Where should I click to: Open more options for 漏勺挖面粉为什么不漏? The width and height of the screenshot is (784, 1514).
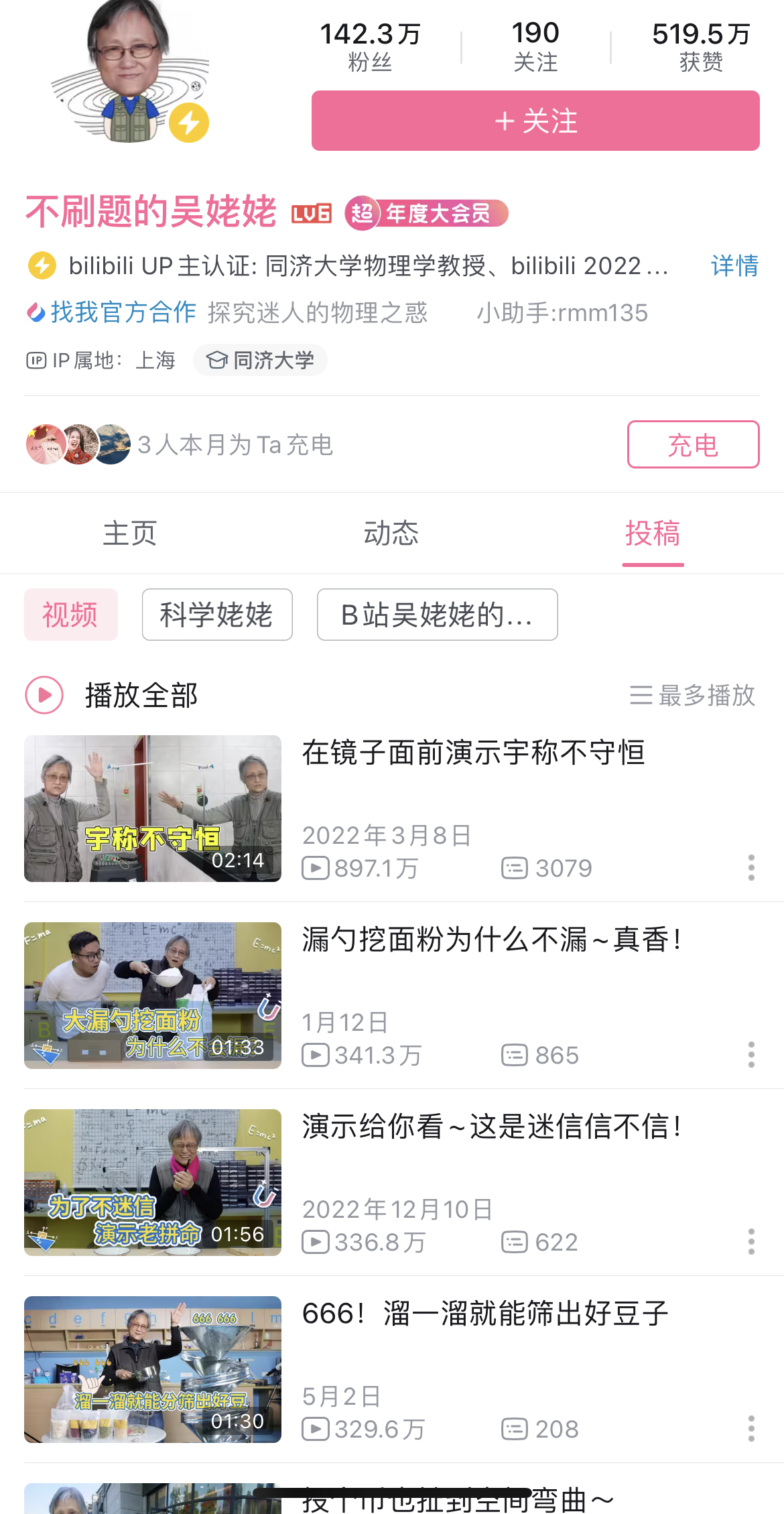click(751, 1054)
